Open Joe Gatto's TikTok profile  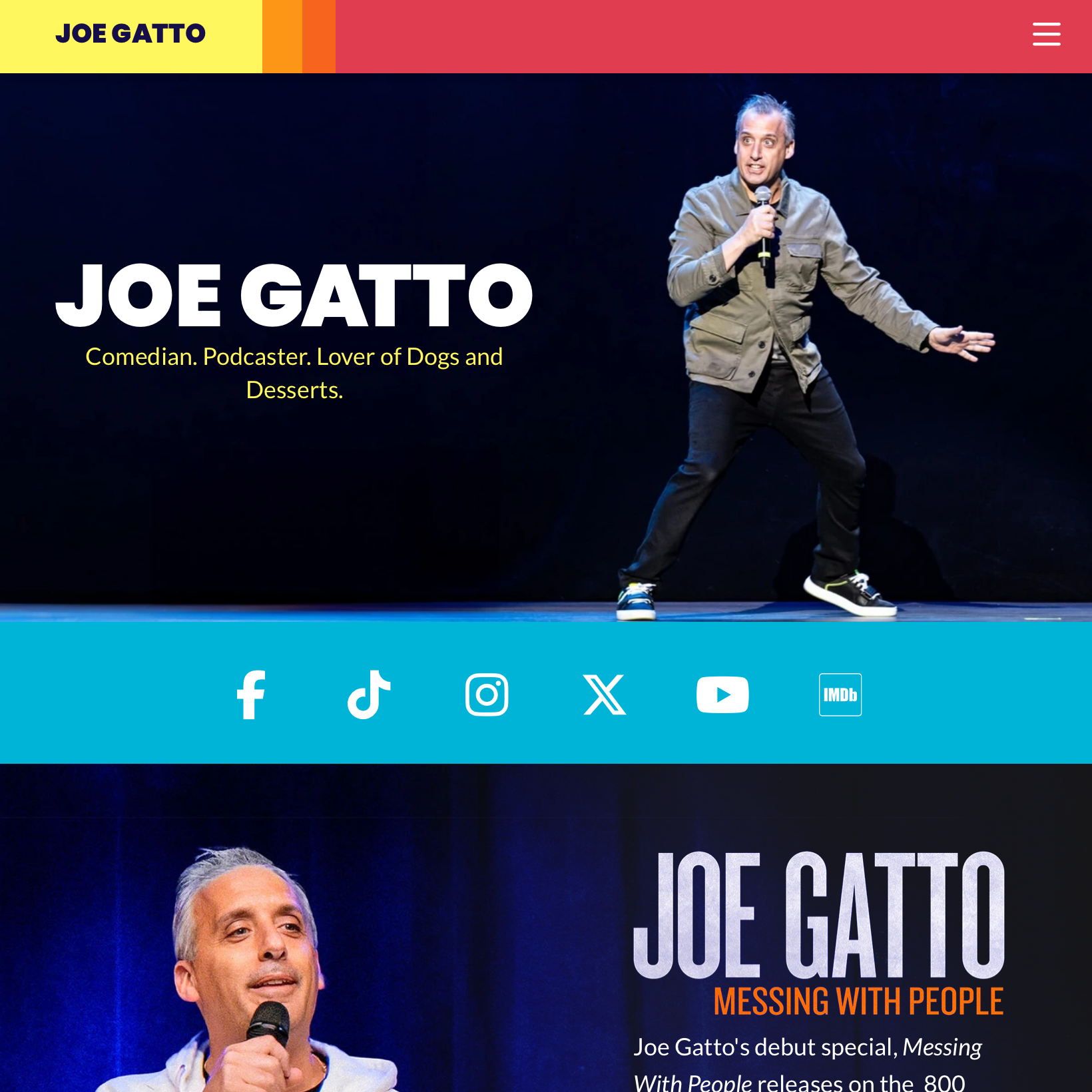click(369, 694)
